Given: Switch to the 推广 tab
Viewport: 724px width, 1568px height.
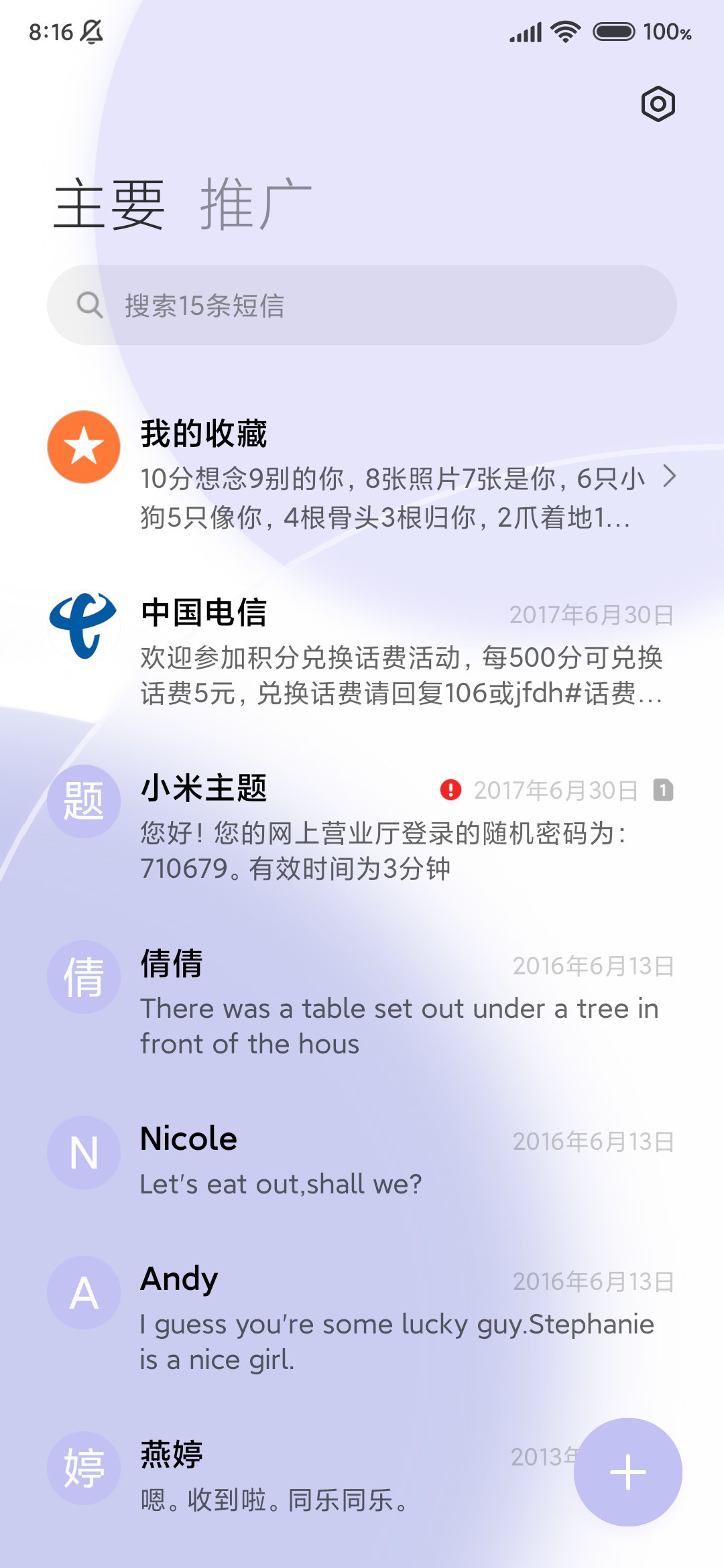Looking at the screenshot, I should pos(255,204).
